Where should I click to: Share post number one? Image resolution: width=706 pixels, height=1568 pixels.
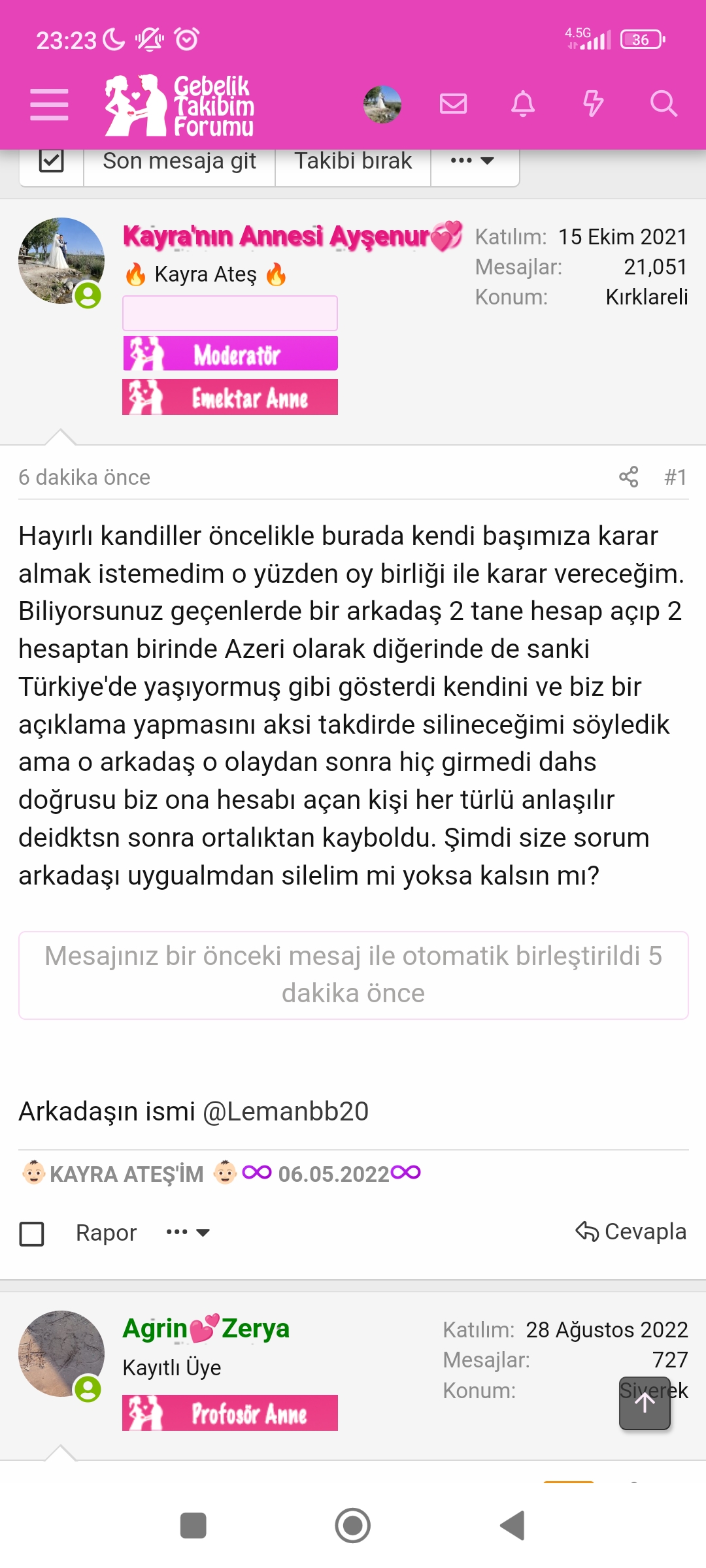click(629, 477)
